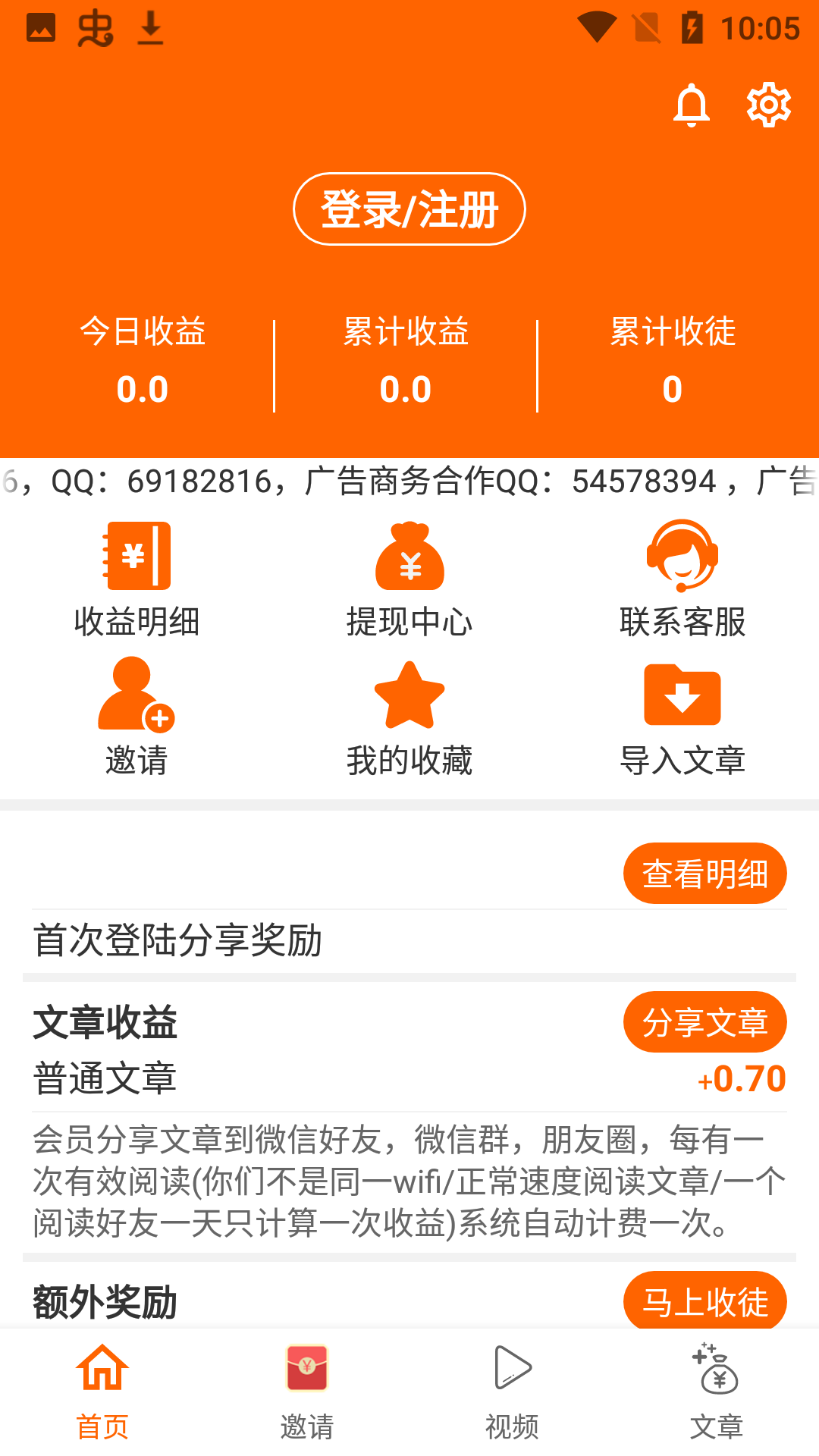Tap the 分享文章 share article button
This screenshot has width=819, height=1456.
pos(704,1021)
